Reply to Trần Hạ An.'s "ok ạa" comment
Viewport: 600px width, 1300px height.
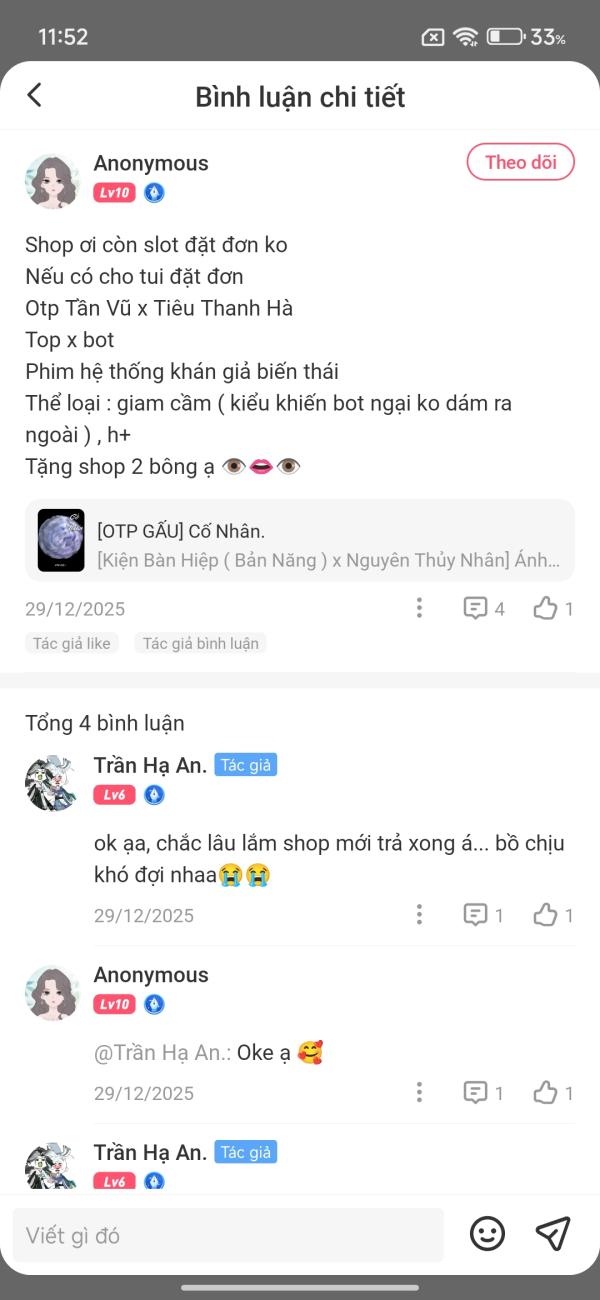484,915
